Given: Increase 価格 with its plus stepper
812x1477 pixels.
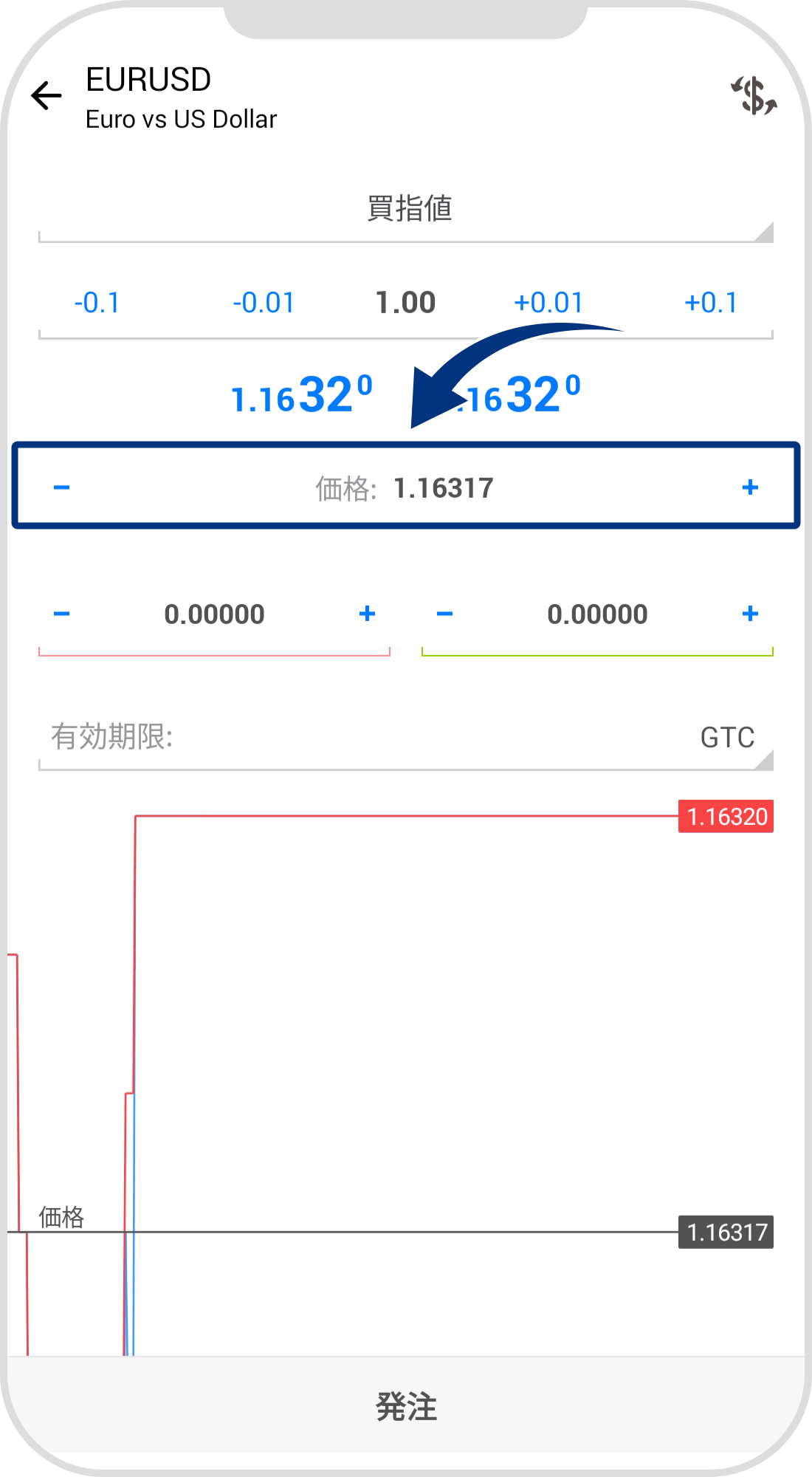Looking at the screenshot, I should (751, 487).
